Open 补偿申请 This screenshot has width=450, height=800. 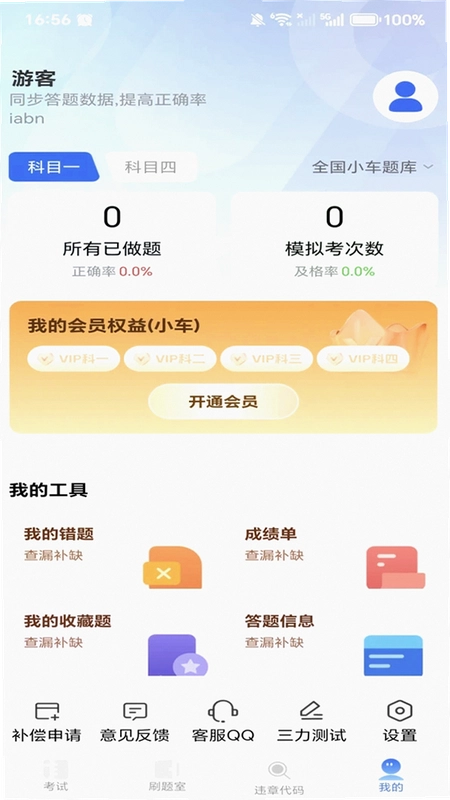tap(46, 722)
